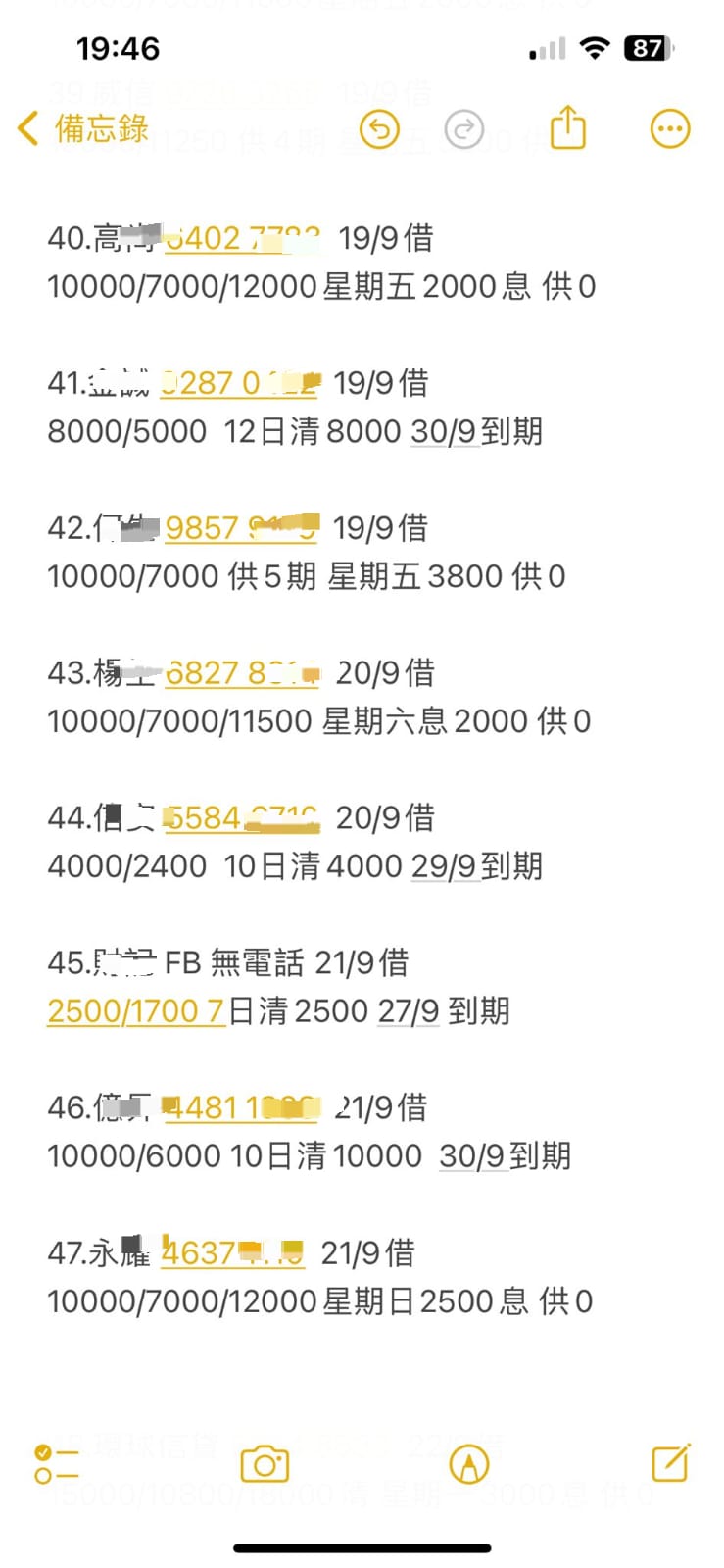Viewport: 724px width, 1568px height.
Task: Tap the 30/9 date link in entry 41
Action: [x=444, y=431]
